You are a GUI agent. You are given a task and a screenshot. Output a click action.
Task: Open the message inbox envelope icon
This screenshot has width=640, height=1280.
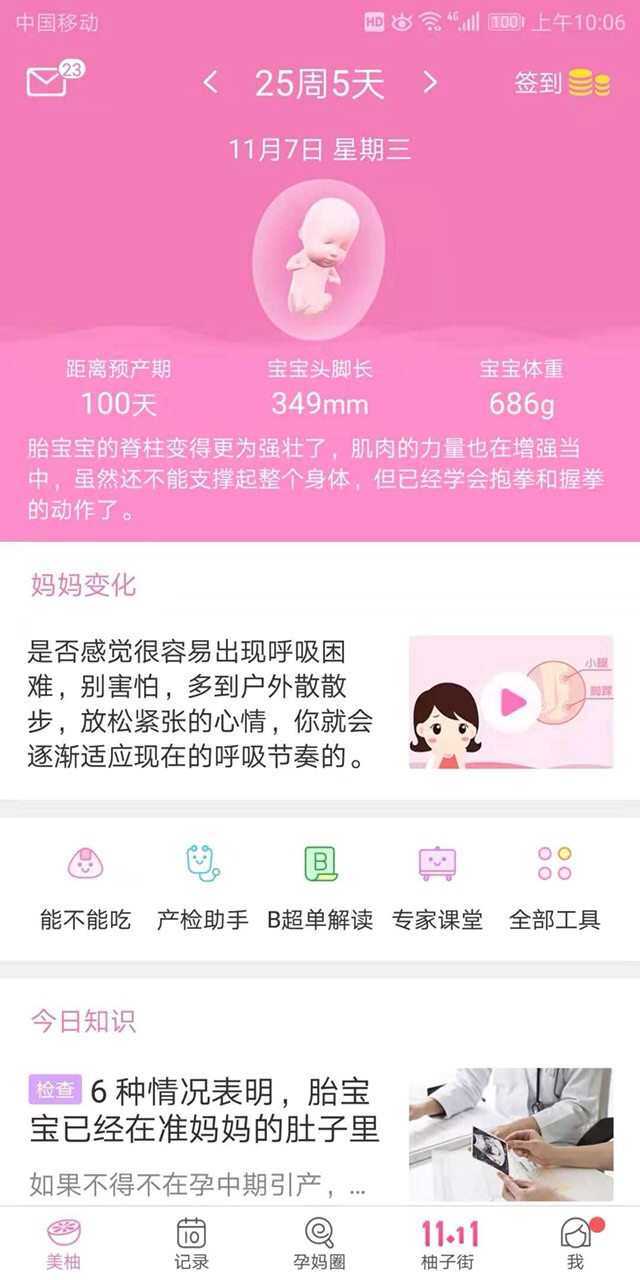point(46,82)
